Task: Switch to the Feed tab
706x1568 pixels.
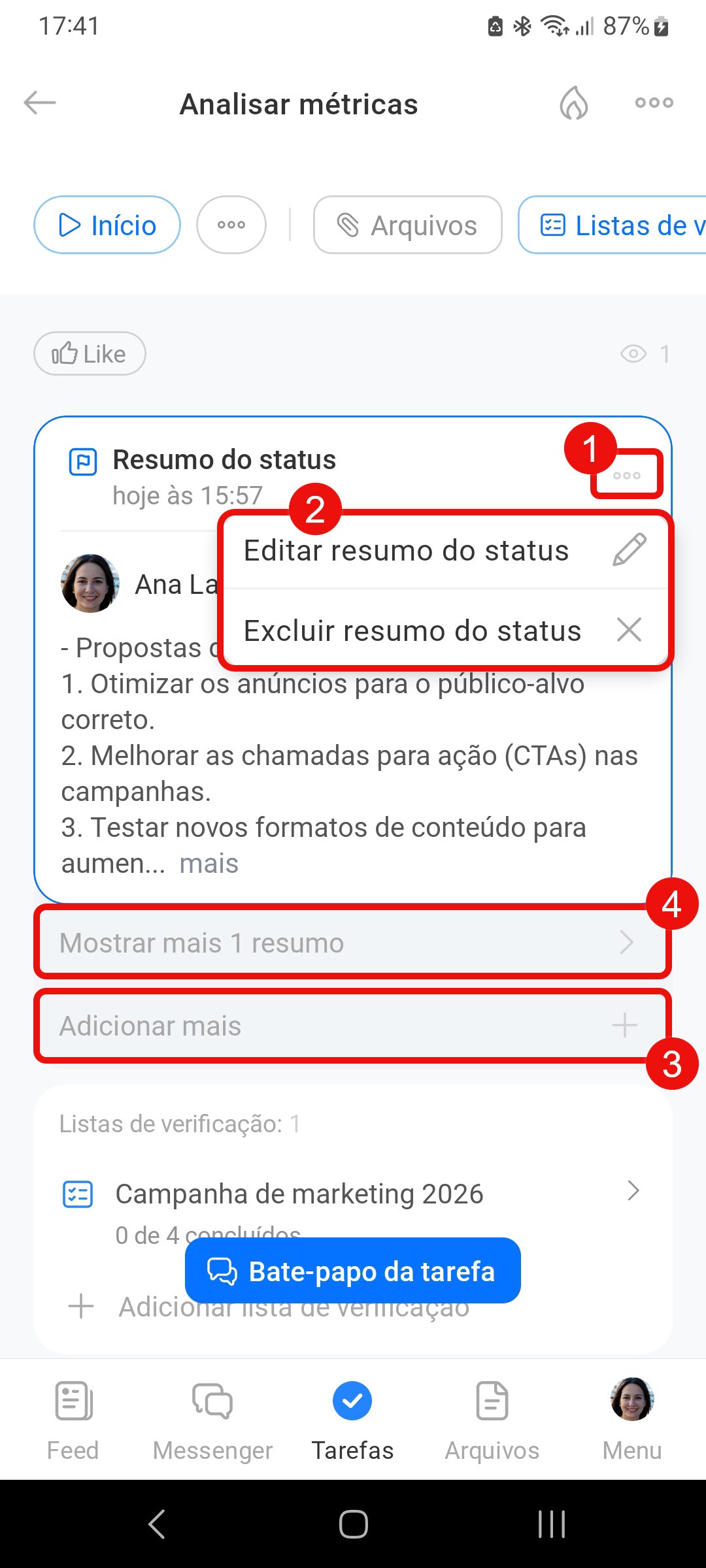Action: click(x=73, y=1418)
